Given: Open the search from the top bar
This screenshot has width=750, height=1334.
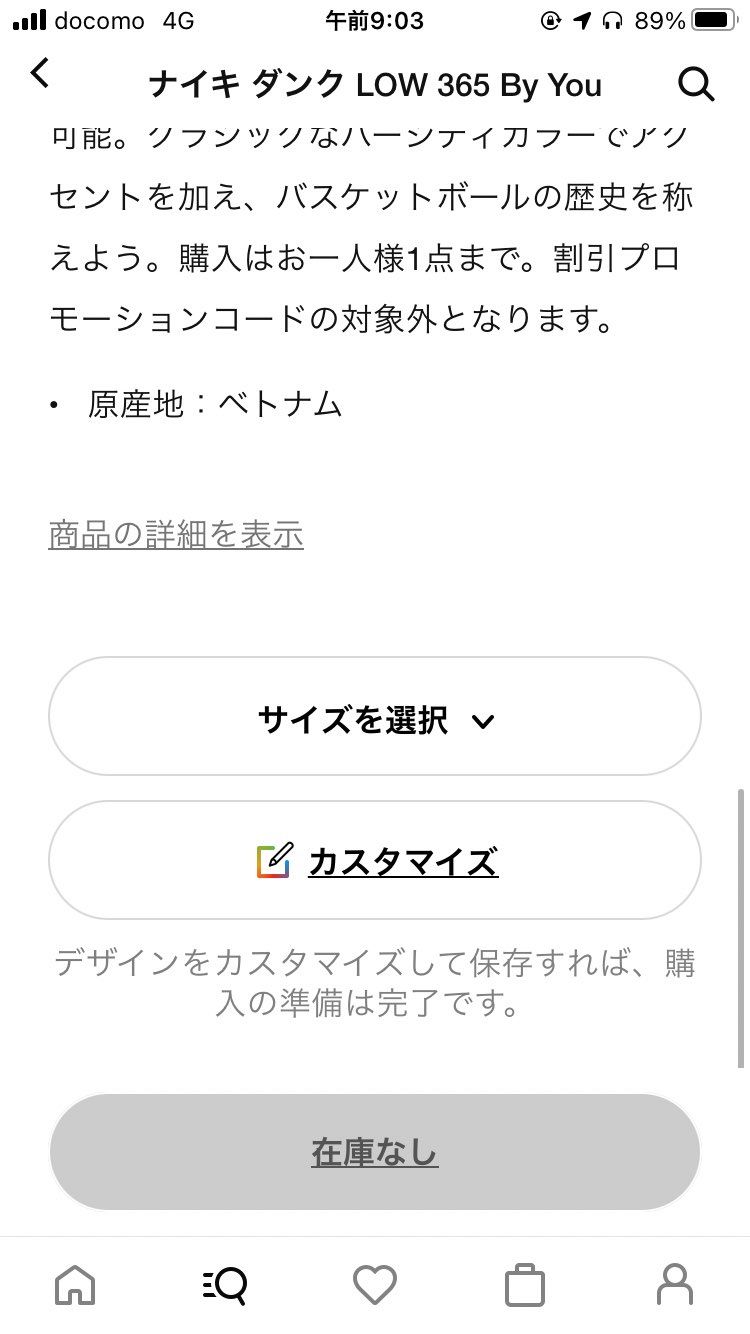Looking at the screenshot, I should [x=697, y=86].
